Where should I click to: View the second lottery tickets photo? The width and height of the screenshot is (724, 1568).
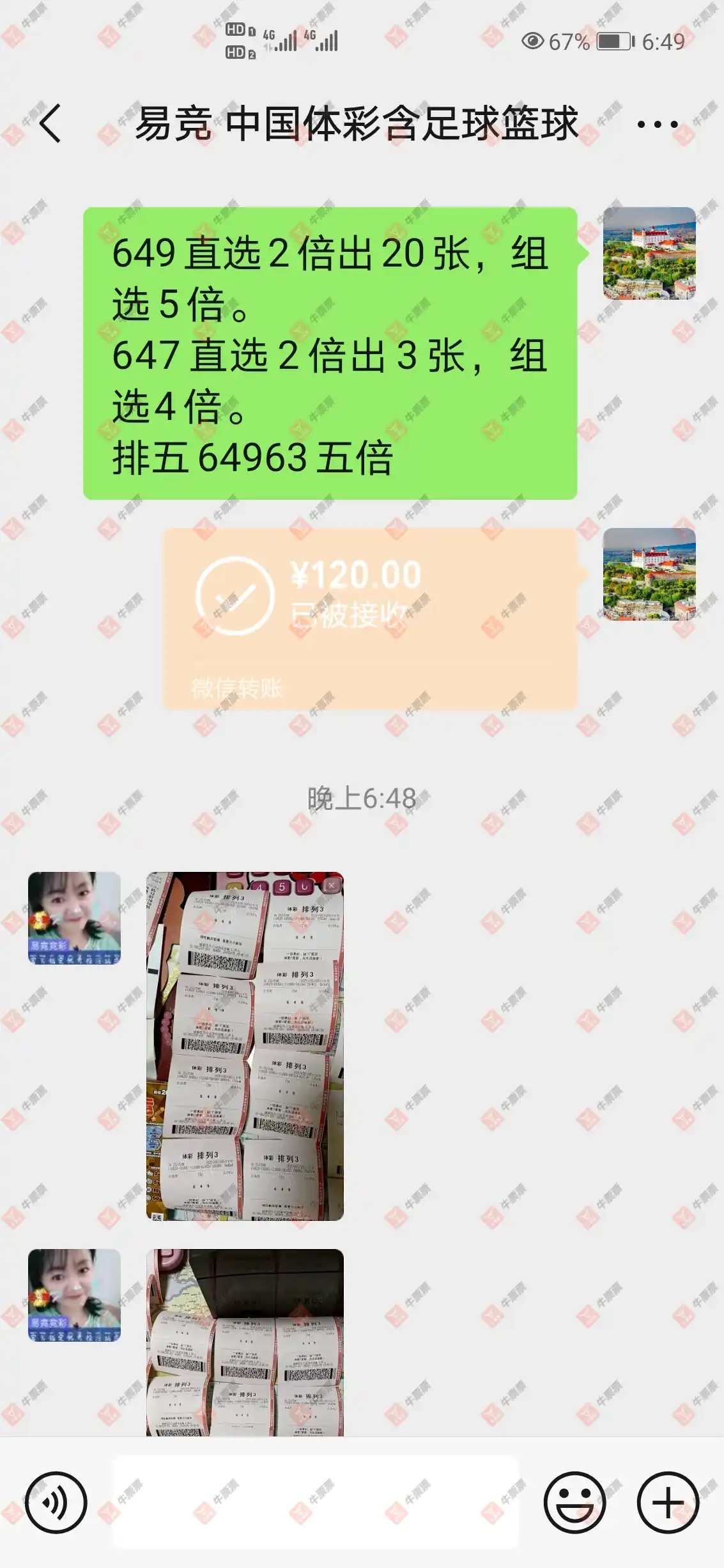(x=245, y=1342)
